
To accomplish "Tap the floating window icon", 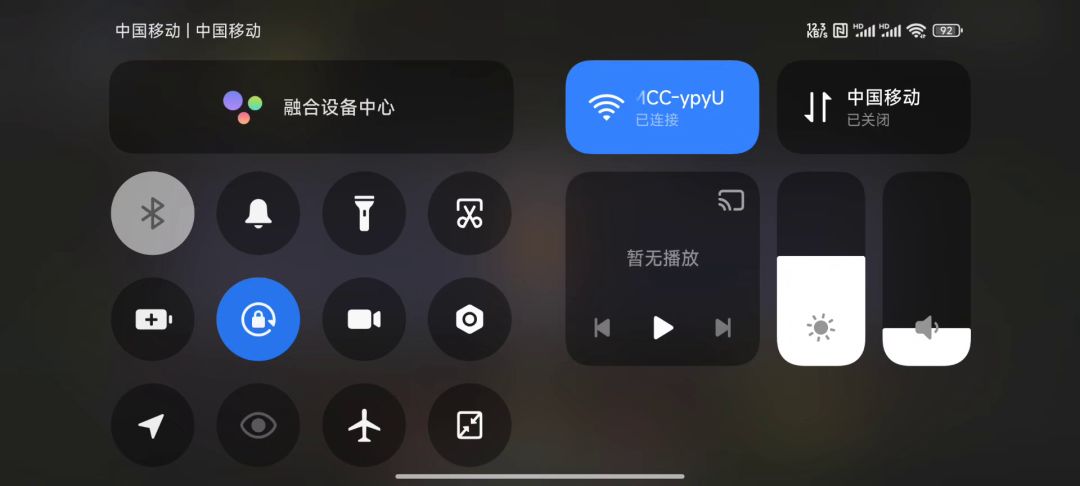I will (469, 425).
